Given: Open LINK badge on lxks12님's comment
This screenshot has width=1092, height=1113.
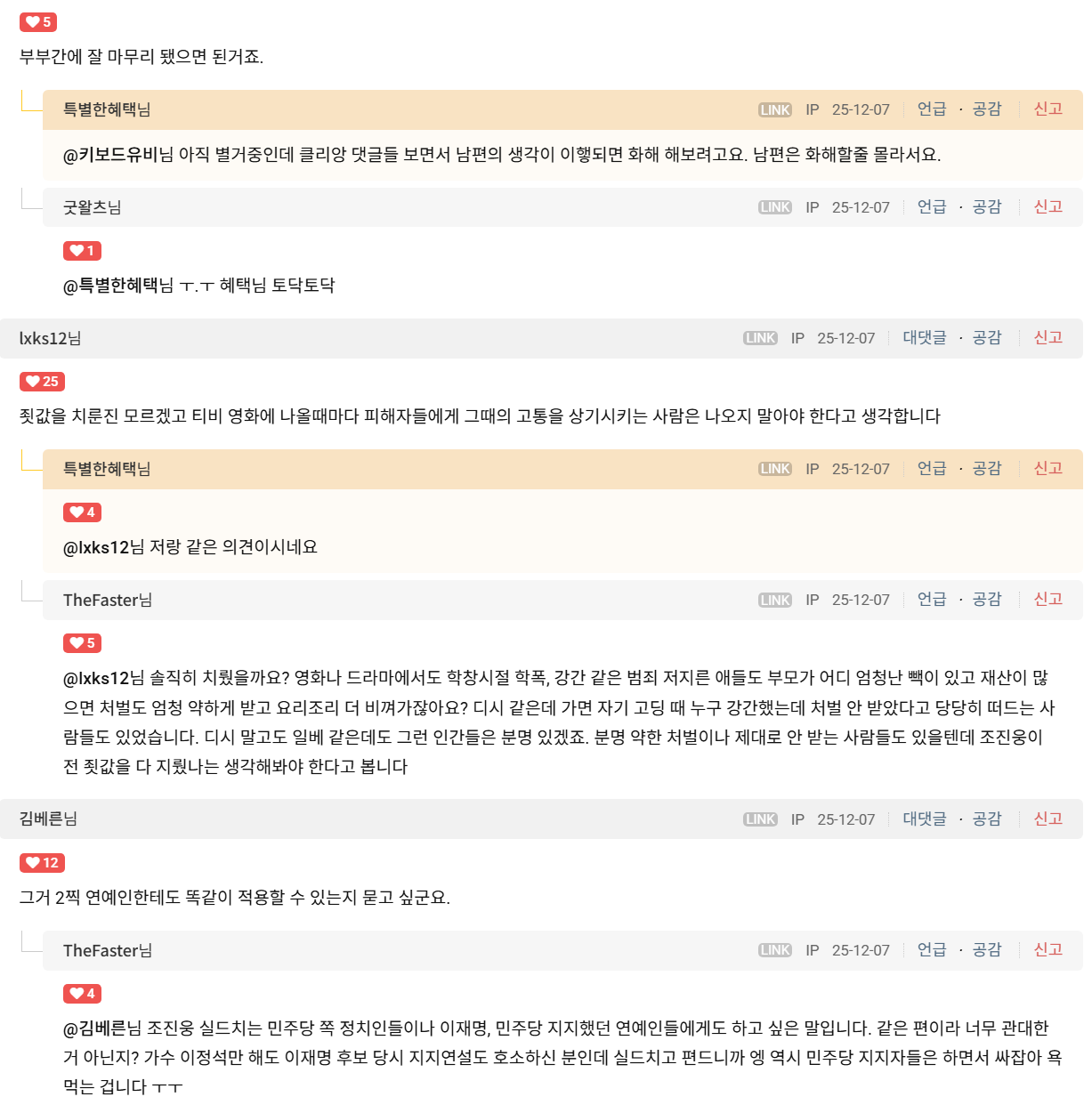Looking at the screenshot, I should tap(760, 338).
